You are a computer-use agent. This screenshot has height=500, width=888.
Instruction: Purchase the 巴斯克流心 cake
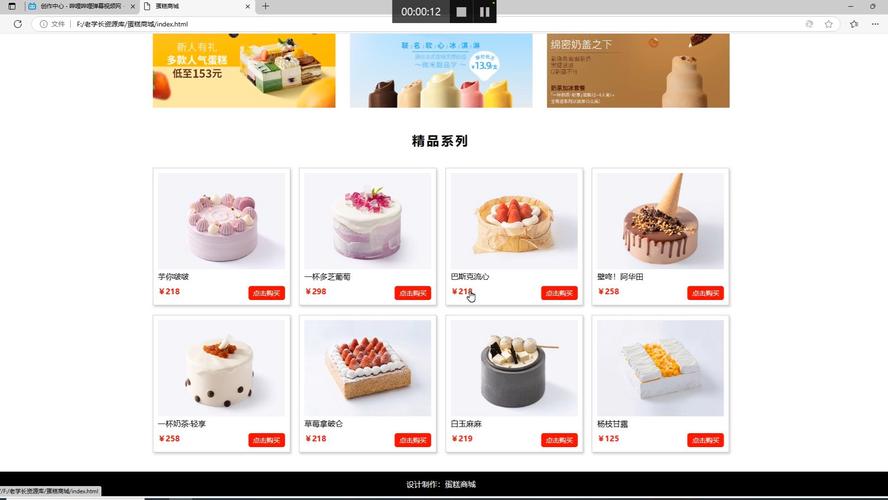(559, 293)
